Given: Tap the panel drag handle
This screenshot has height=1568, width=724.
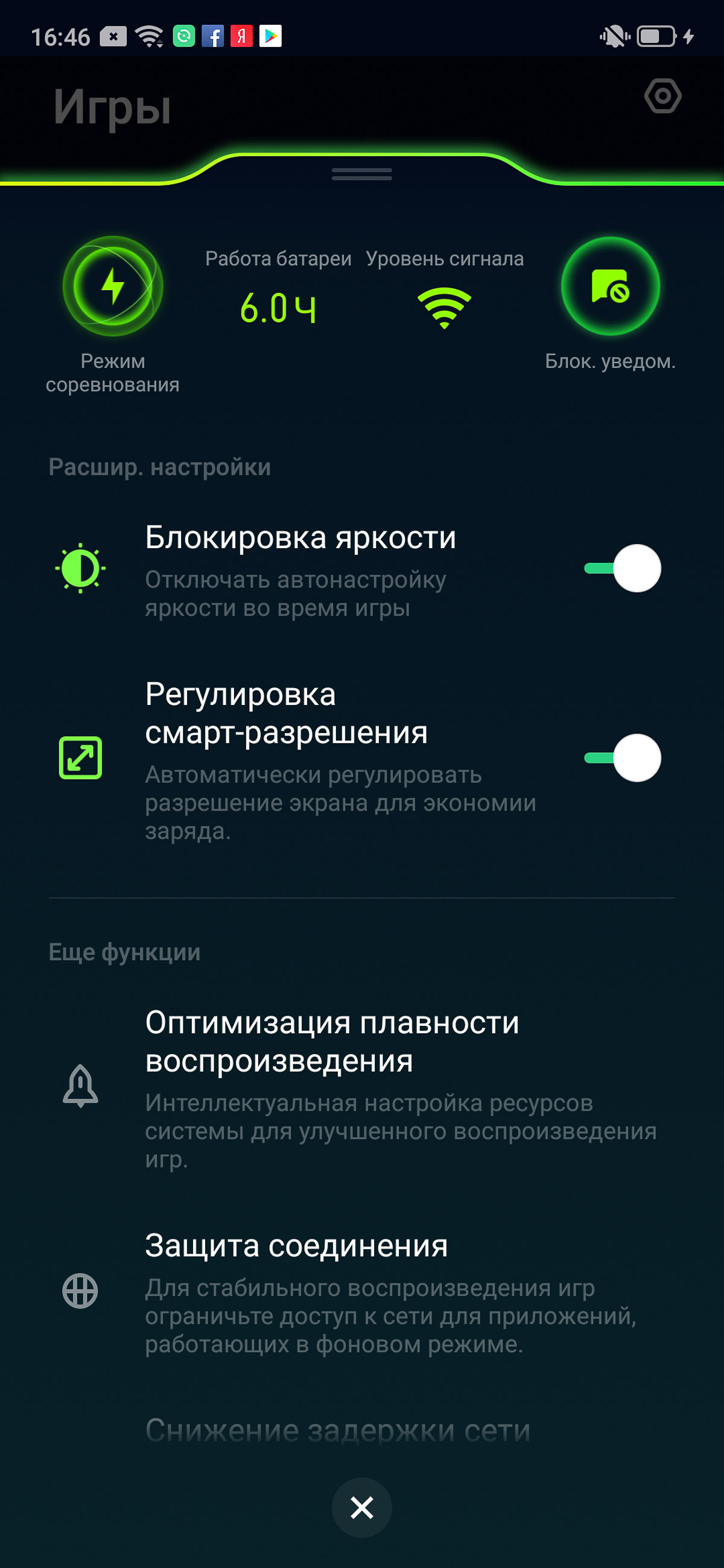Looking at the screenshot, I should coord(361,174).
